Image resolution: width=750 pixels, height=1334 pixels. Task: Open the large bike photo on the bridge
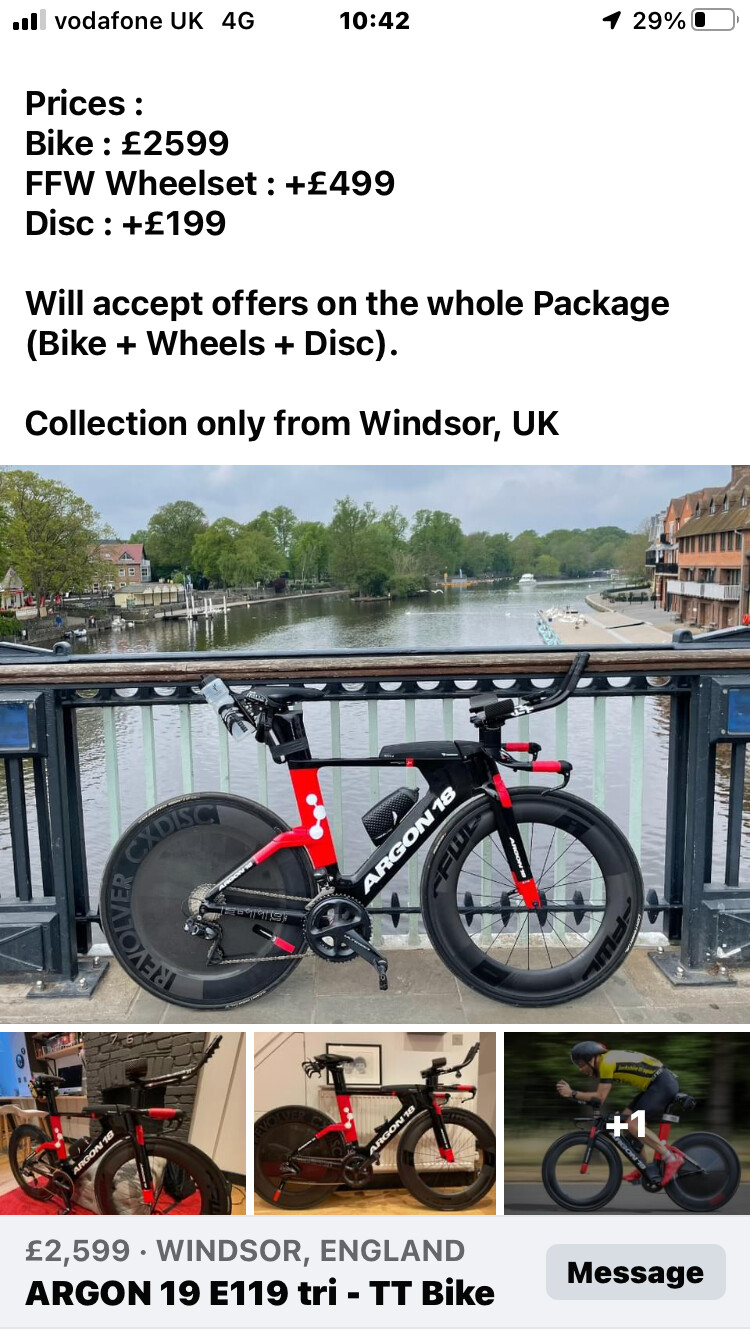point(375,745)
